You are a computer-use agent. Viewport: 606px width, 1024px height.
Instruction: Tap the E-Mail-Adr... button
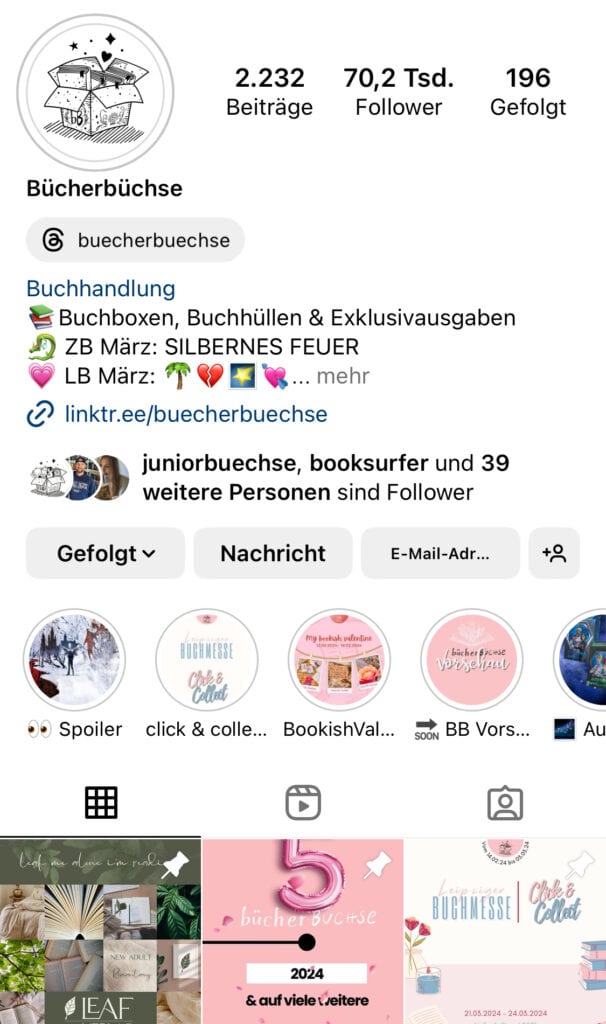tap(440, 553)
